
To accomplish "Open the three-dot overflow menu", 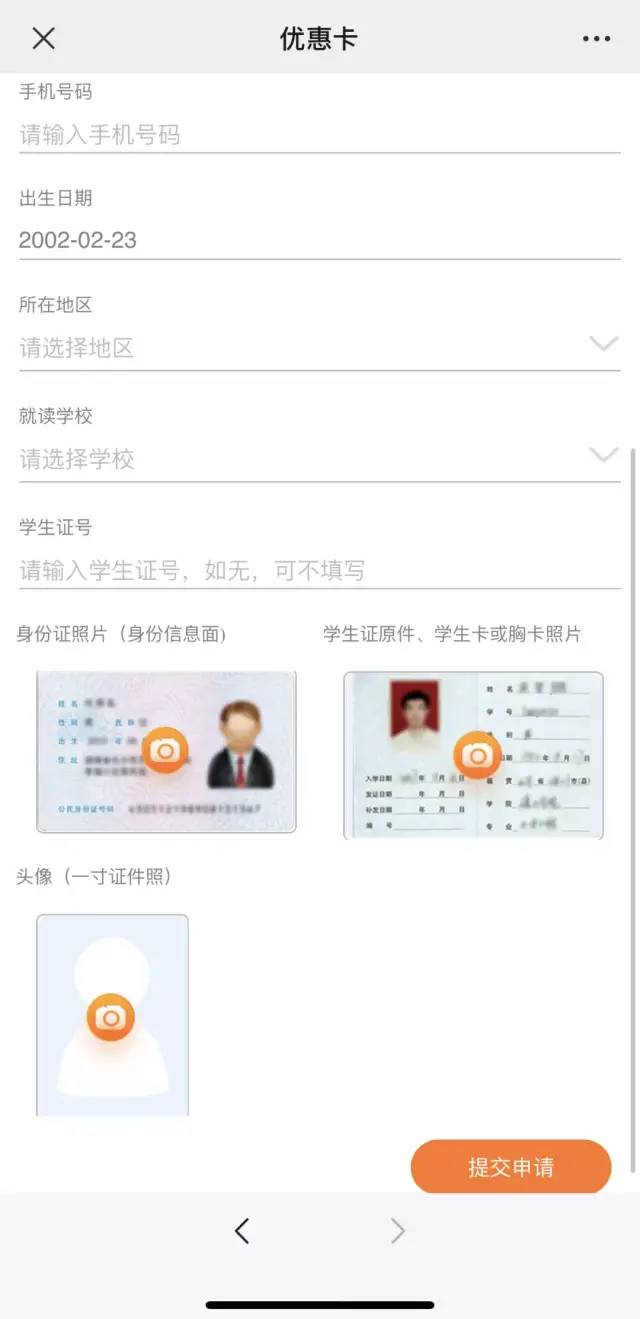I will 596,39.
